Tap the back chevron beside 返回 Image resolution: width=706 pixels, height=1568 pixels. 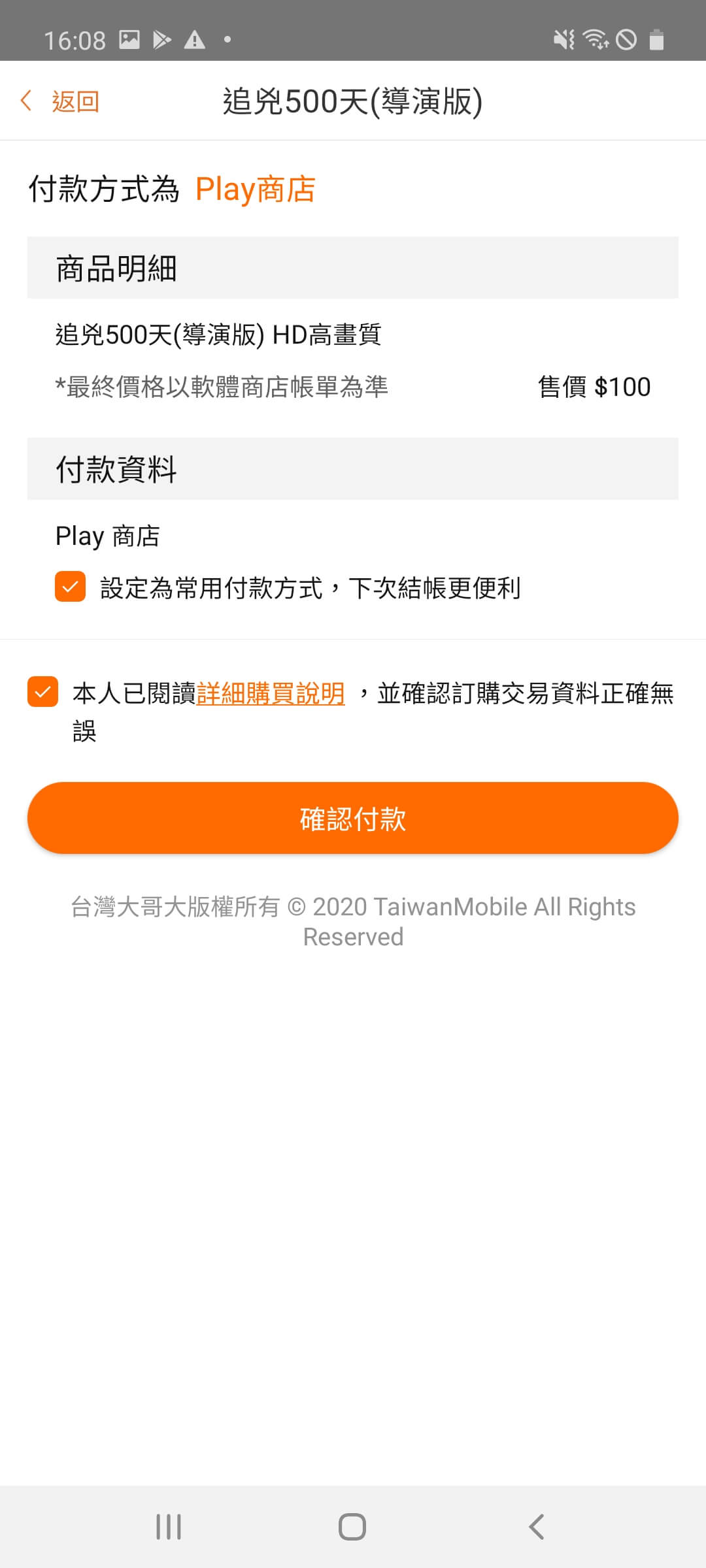(26, 101)
